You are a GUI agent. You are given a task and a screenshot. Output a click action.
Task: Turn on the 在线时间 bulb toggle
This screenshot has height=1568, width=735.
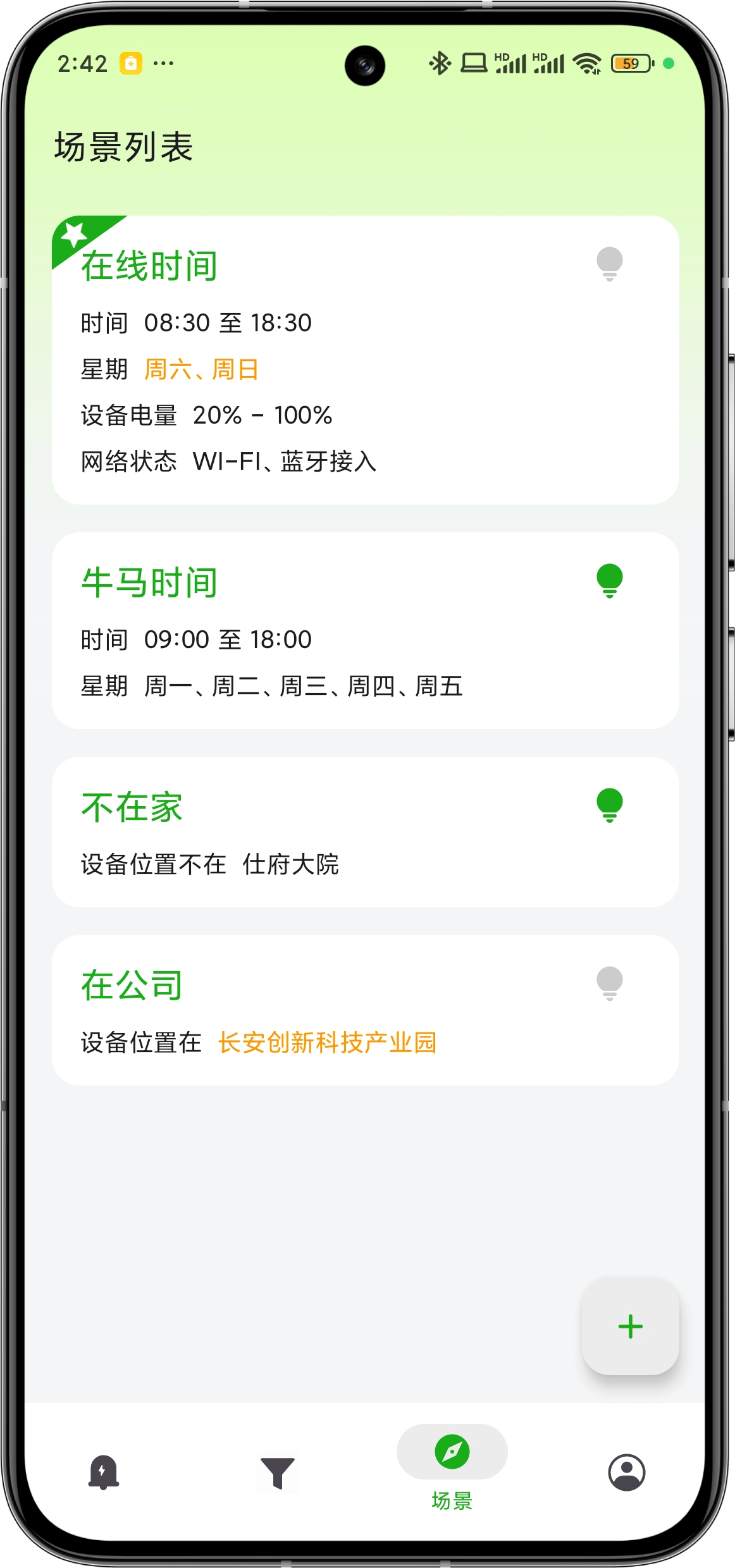coord(609,264)
